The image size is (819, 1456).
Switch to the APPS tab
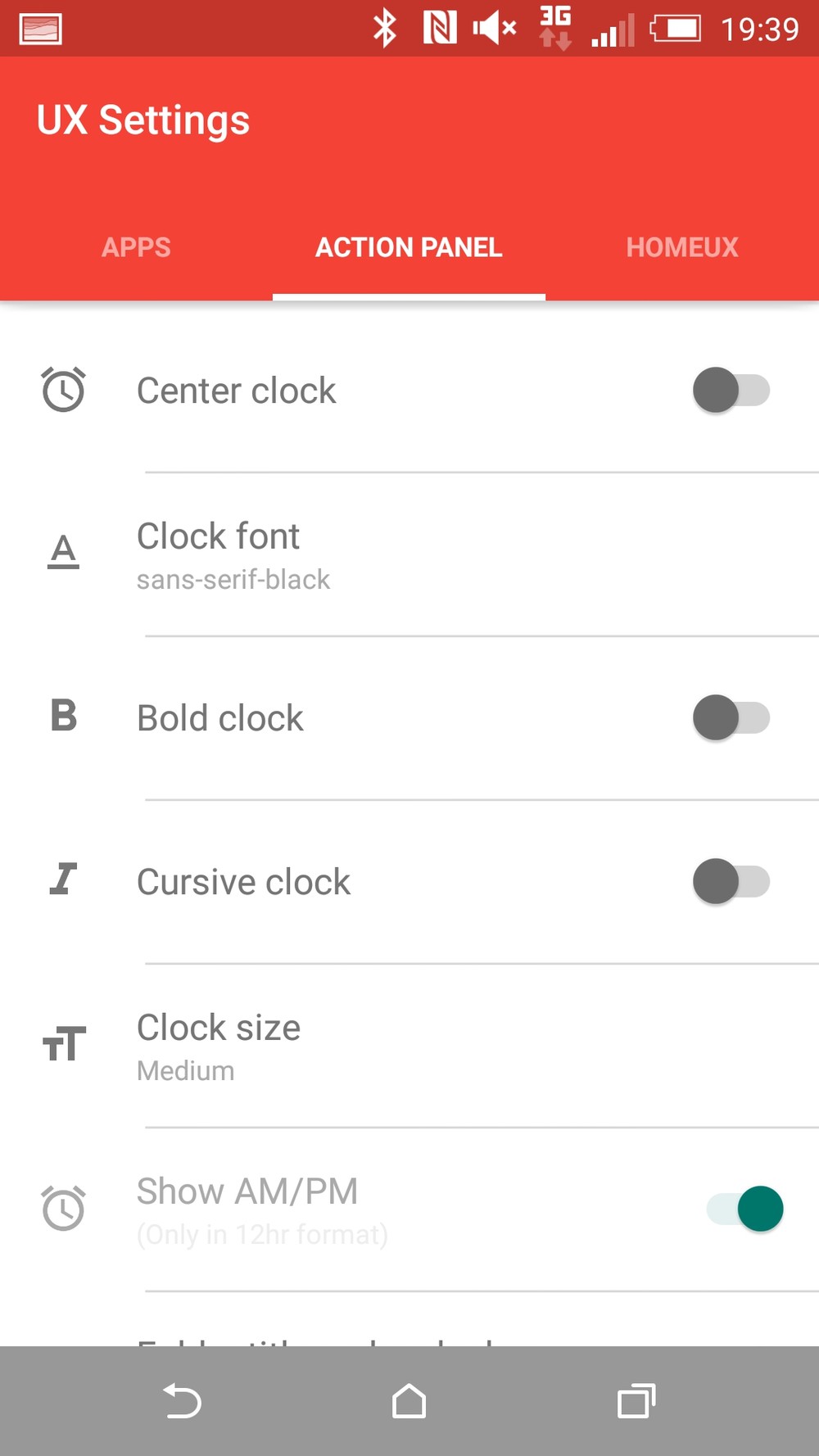[136, 247]
